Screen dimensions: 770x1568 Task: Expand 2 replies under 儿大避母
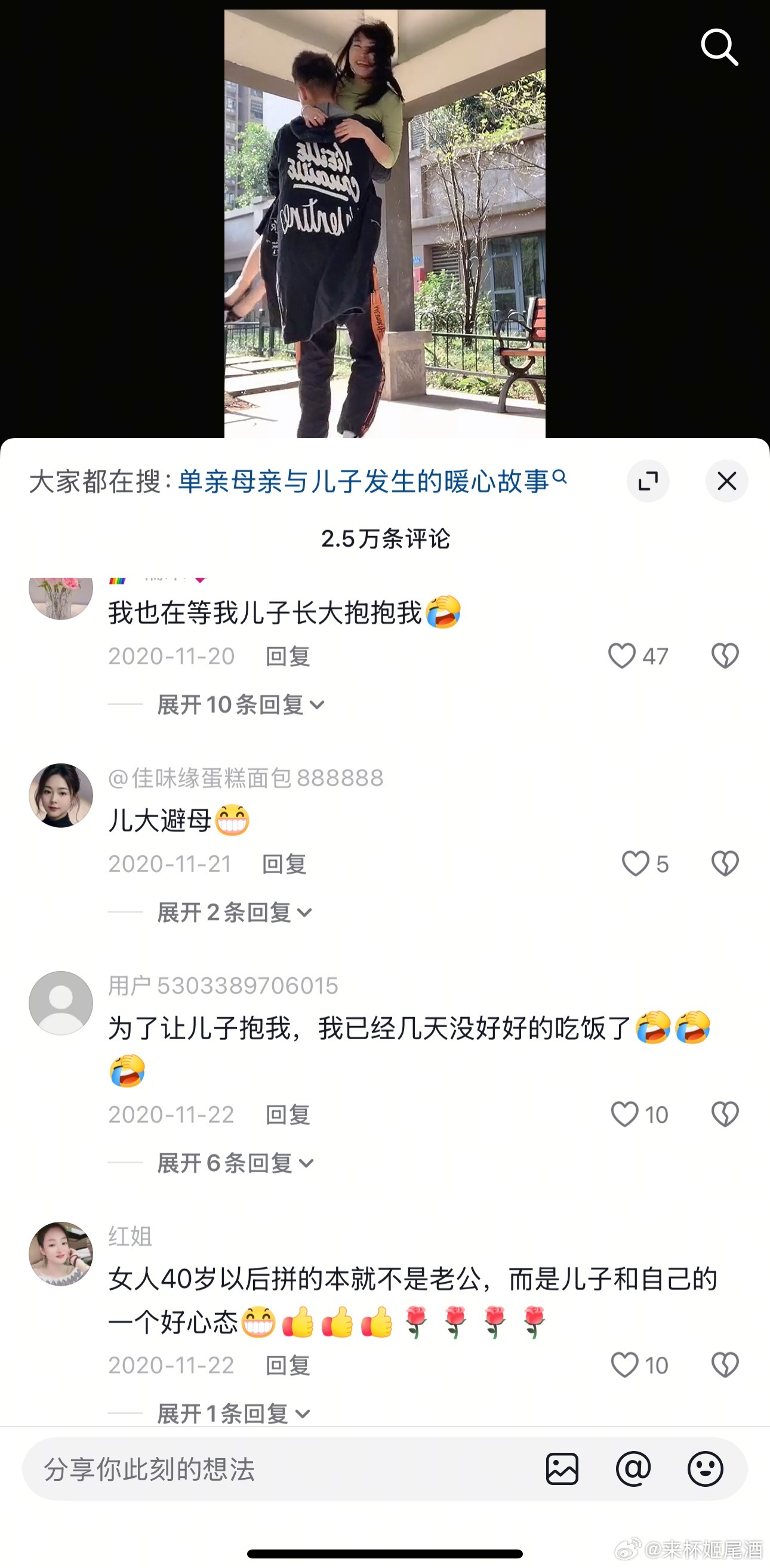235,913
